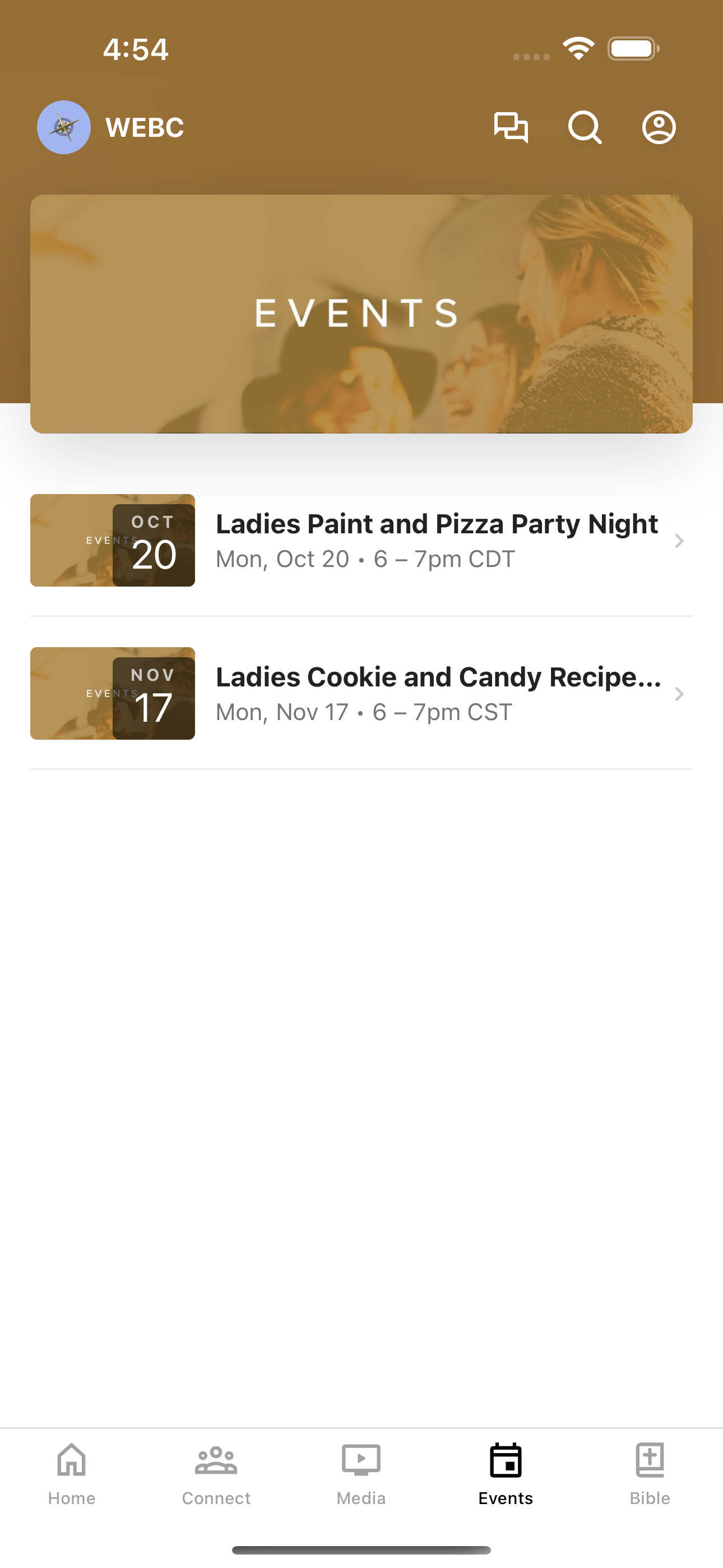Open search from the top bar
The image size is (723, 1568).
[x=585, y=127]
